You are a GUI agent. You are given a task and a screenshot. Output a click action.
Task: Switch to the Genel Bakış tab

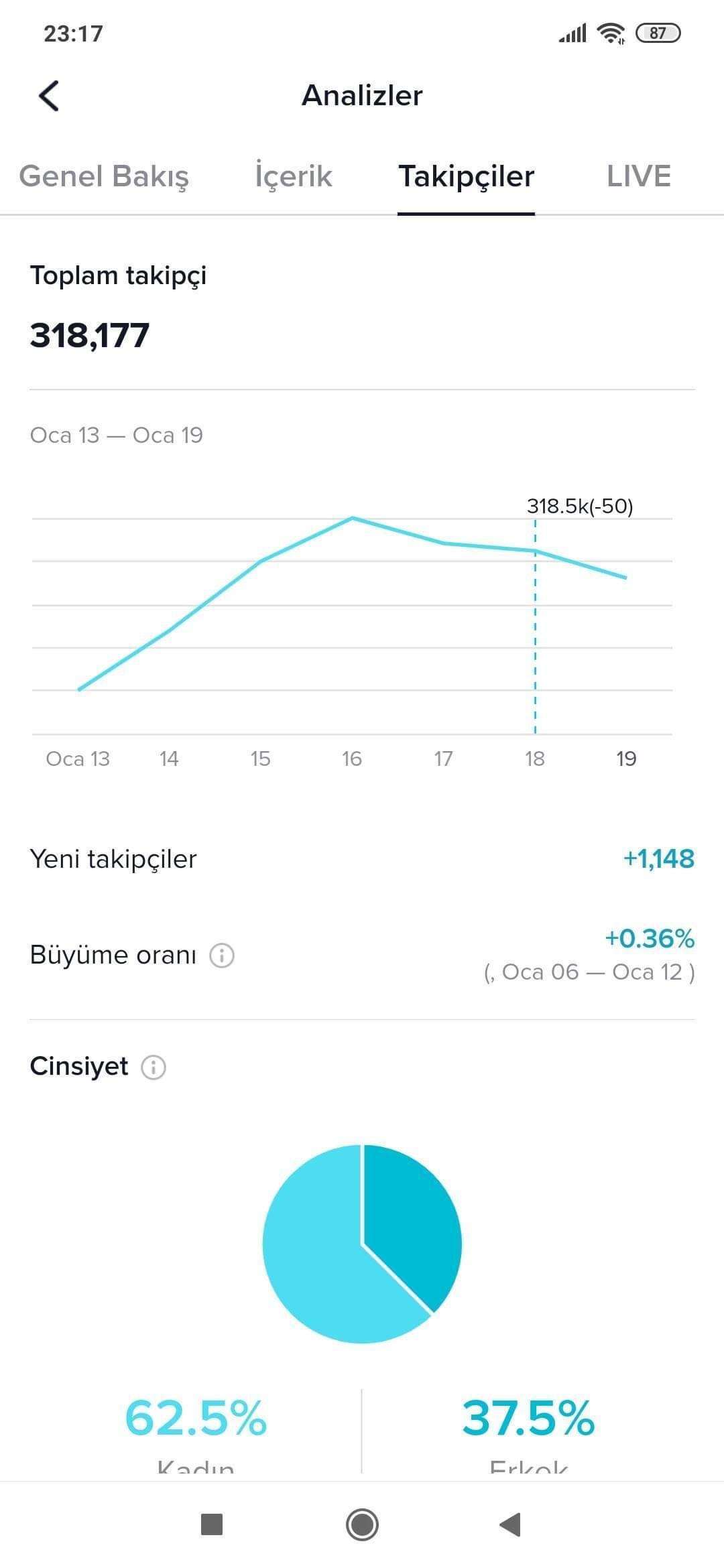coord(104,176)
